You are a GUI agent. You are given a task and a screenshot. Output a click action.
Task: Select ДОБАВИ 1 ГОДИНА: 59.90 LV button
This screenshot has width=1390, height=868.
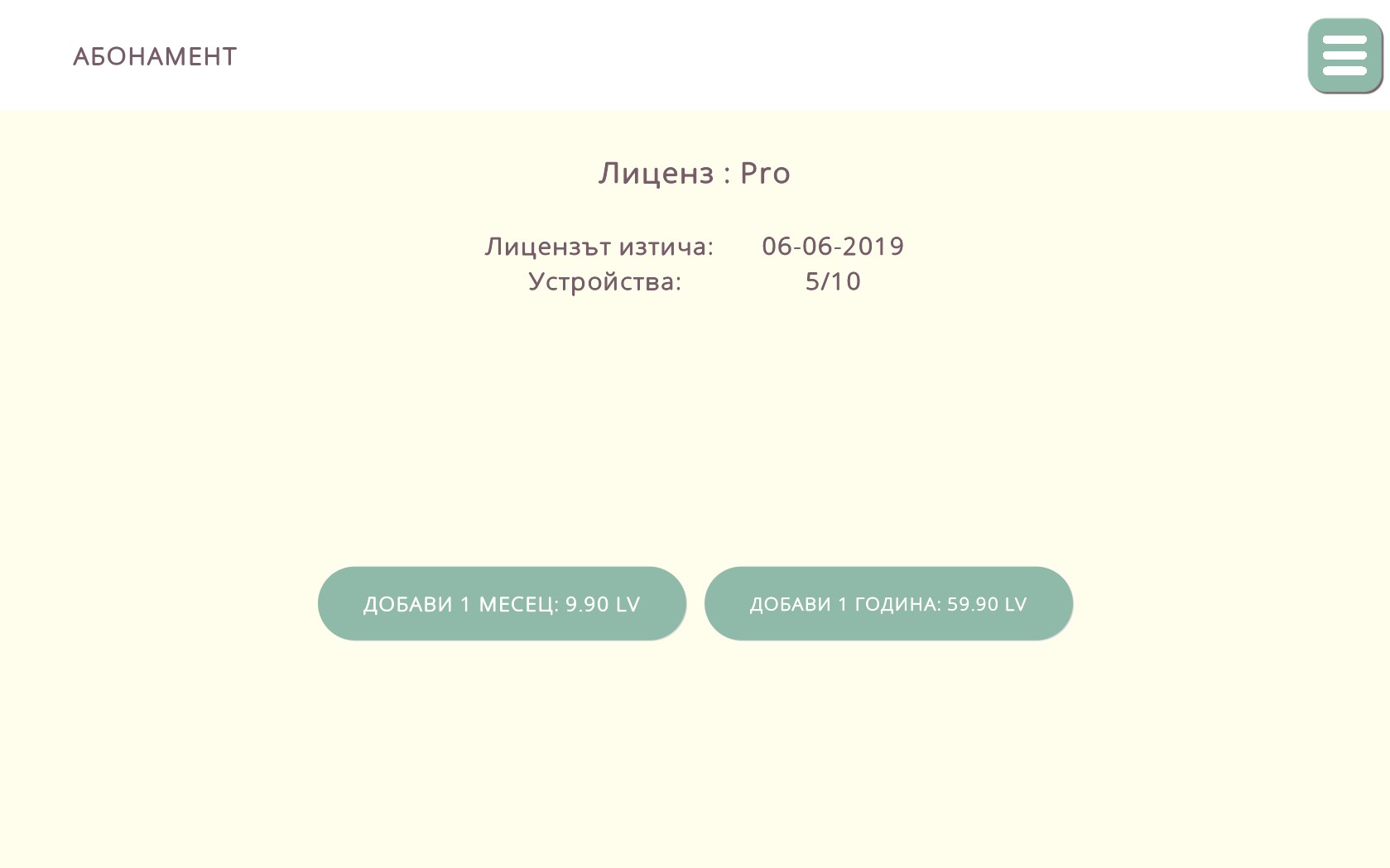coord(888,603)
